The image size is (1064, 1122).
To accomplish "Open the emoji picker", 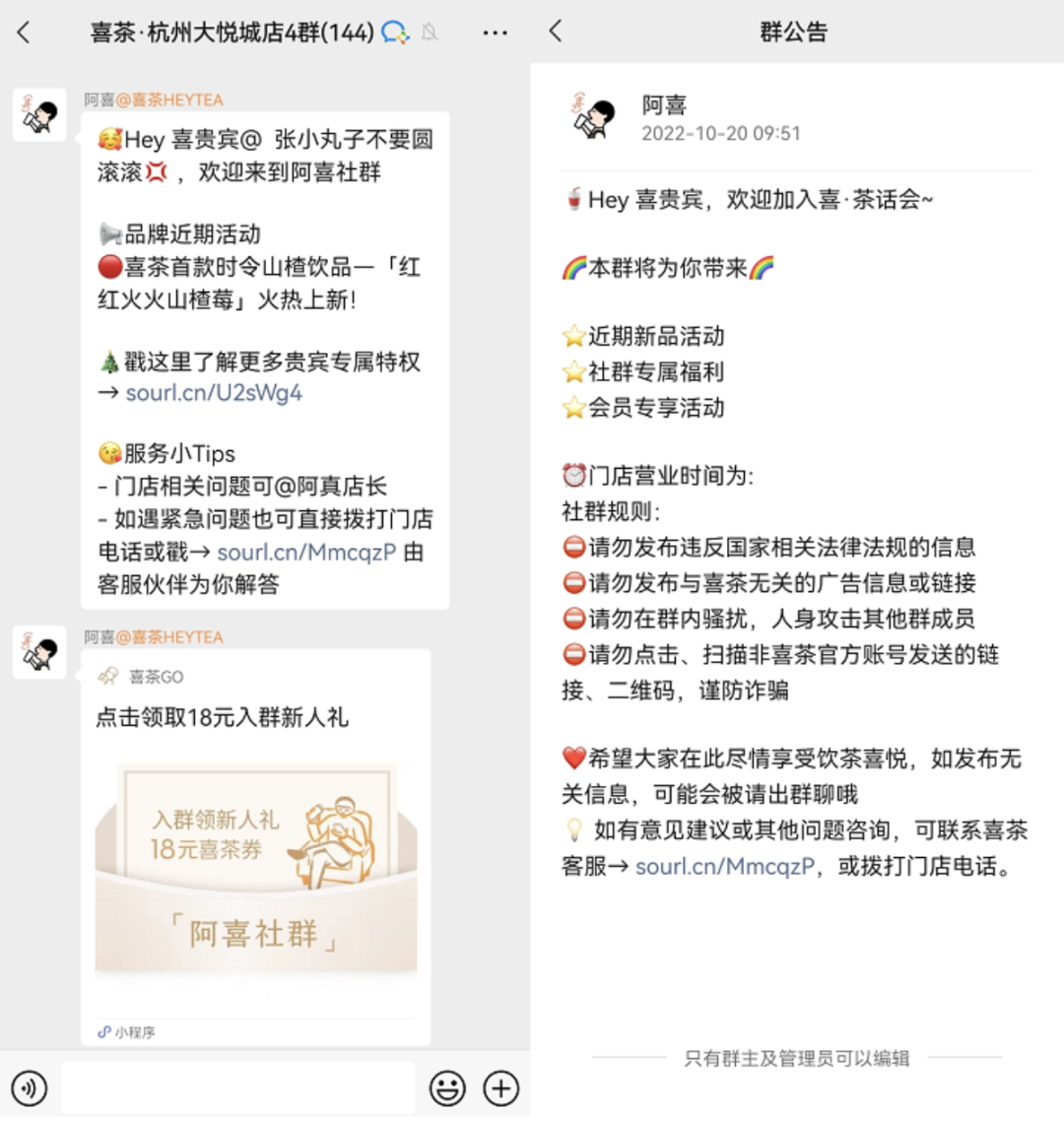I will 447,1089.
